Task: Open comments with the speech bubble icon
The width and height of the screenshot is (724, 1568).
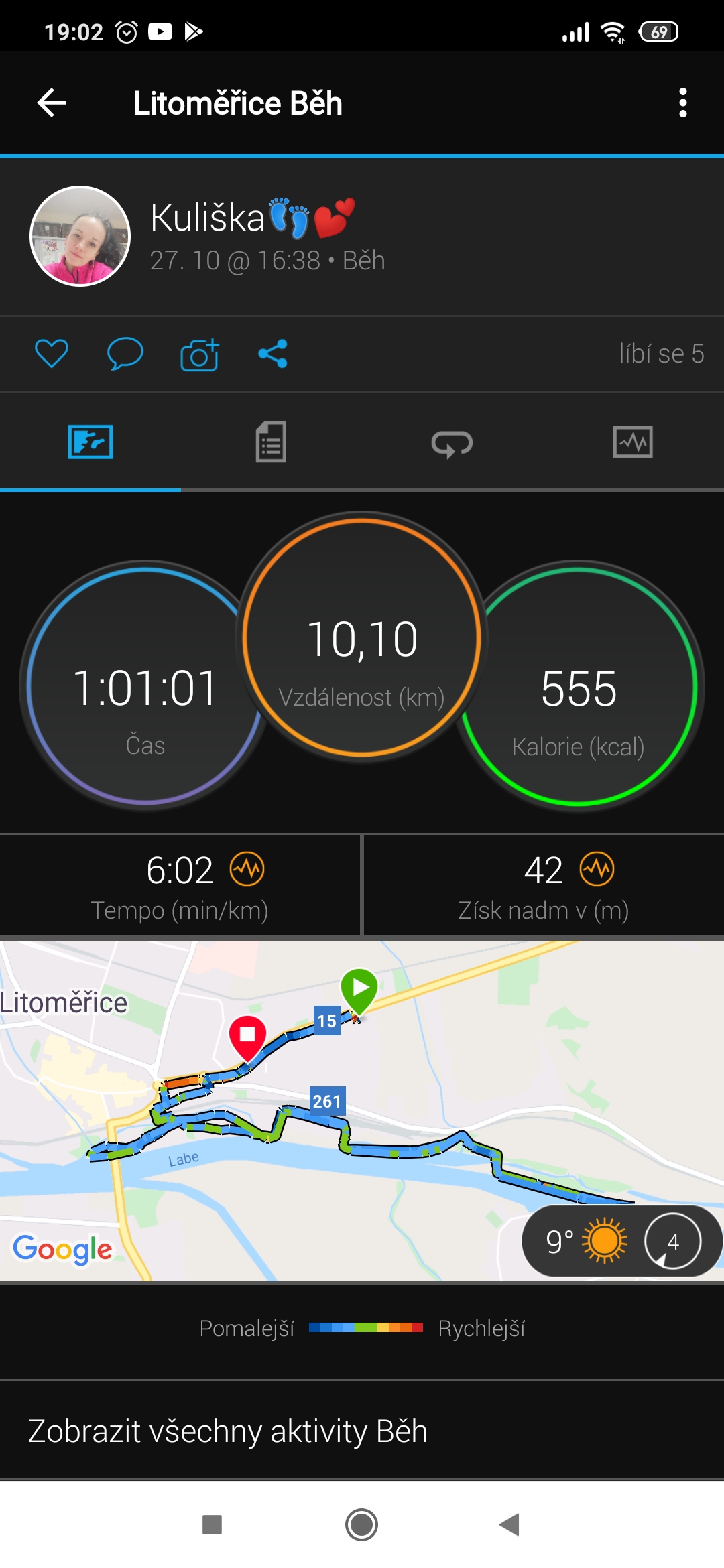Action: click(x=125, y=353)
